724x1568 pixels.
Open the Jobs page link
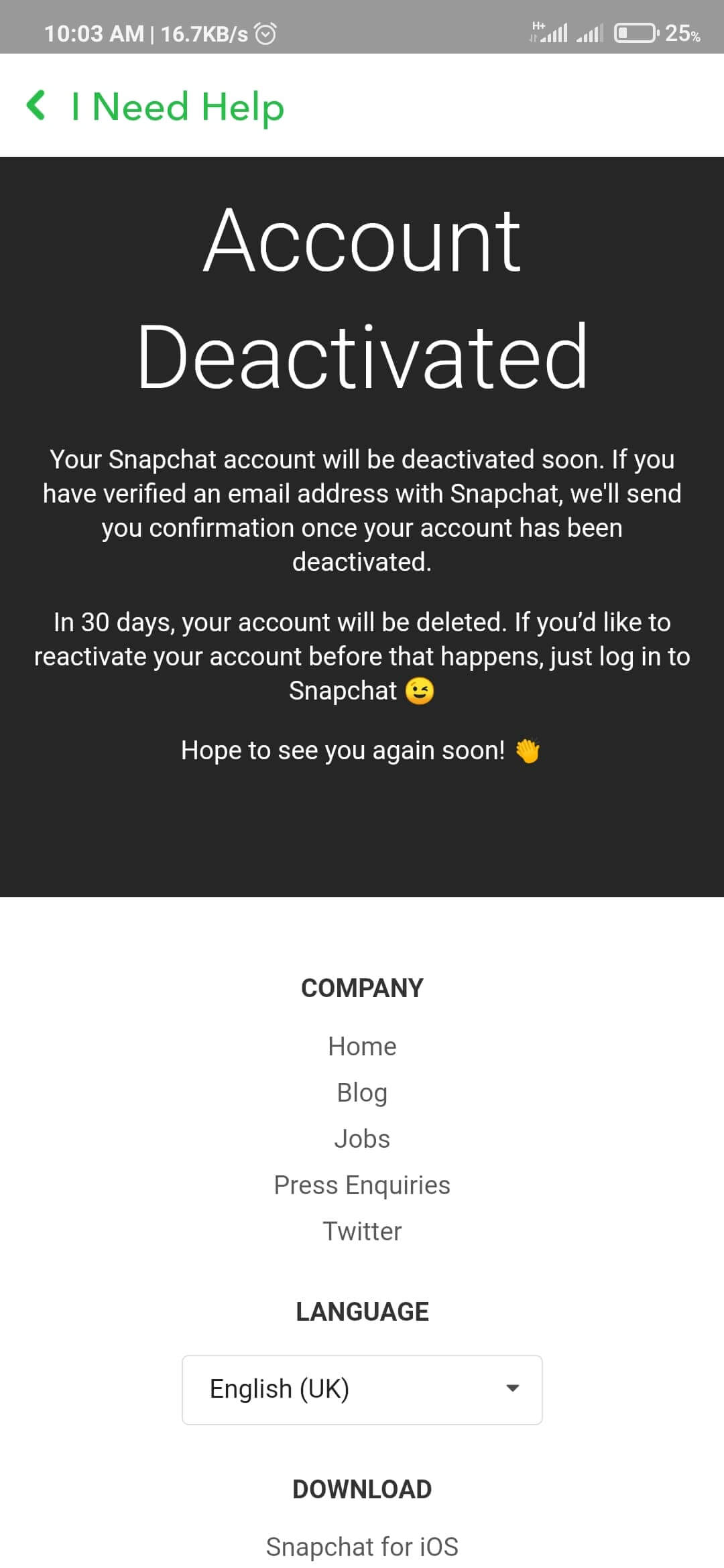[x=362, y=1138]
